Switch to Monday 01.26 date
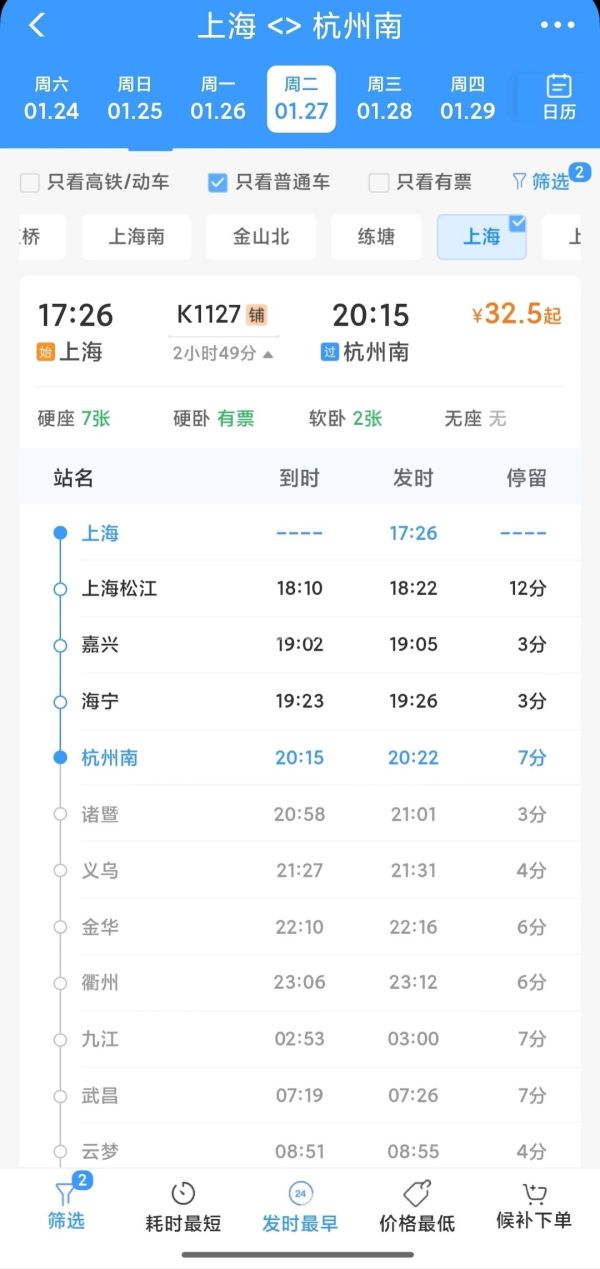Image resolution: width=600 pixels, height=1269 pixels. coord(218,99)
